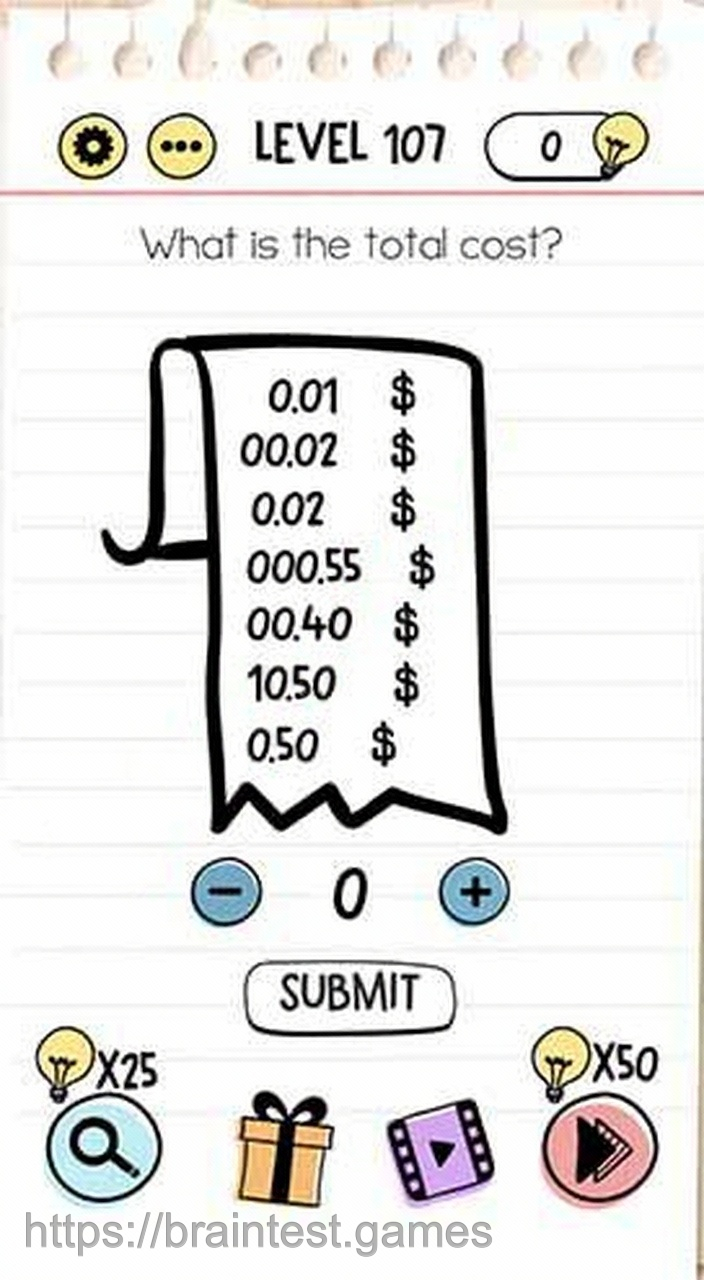The image size is (704, 1280).
Task: Tap the lightbulb hints counter
Action: pyautogui.click(x=565, y=146)
